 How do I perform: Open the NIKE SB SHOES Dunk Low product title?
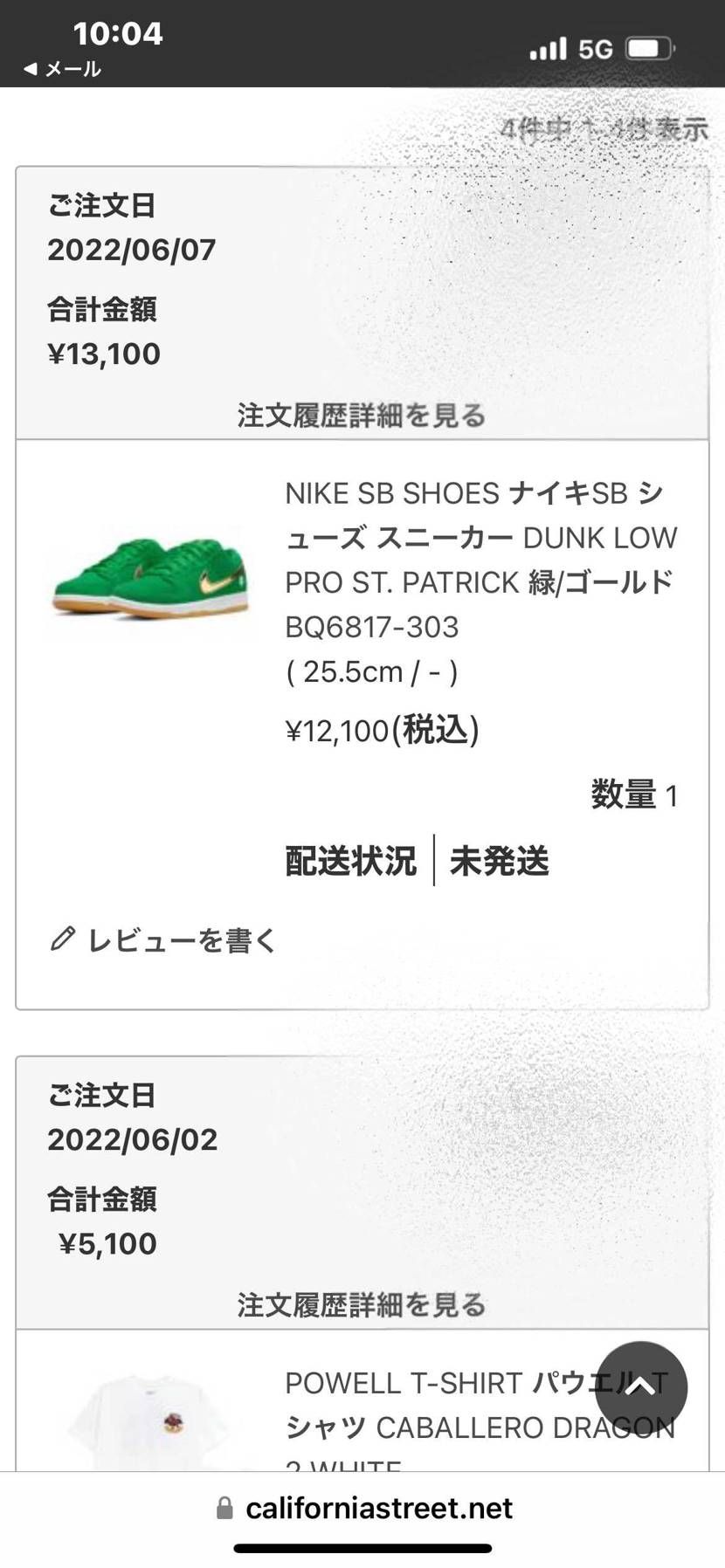[480, 560]
